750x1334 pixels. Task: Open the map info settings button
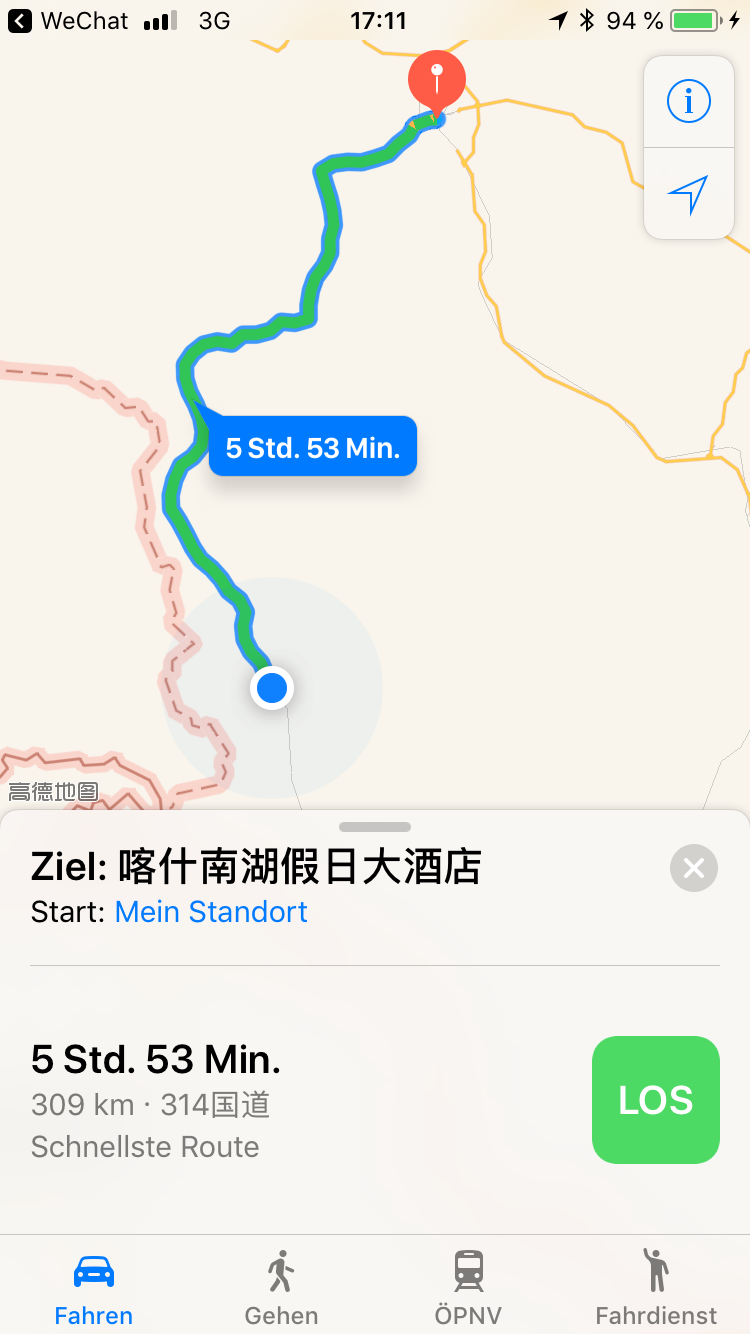[x=688, y=101]
